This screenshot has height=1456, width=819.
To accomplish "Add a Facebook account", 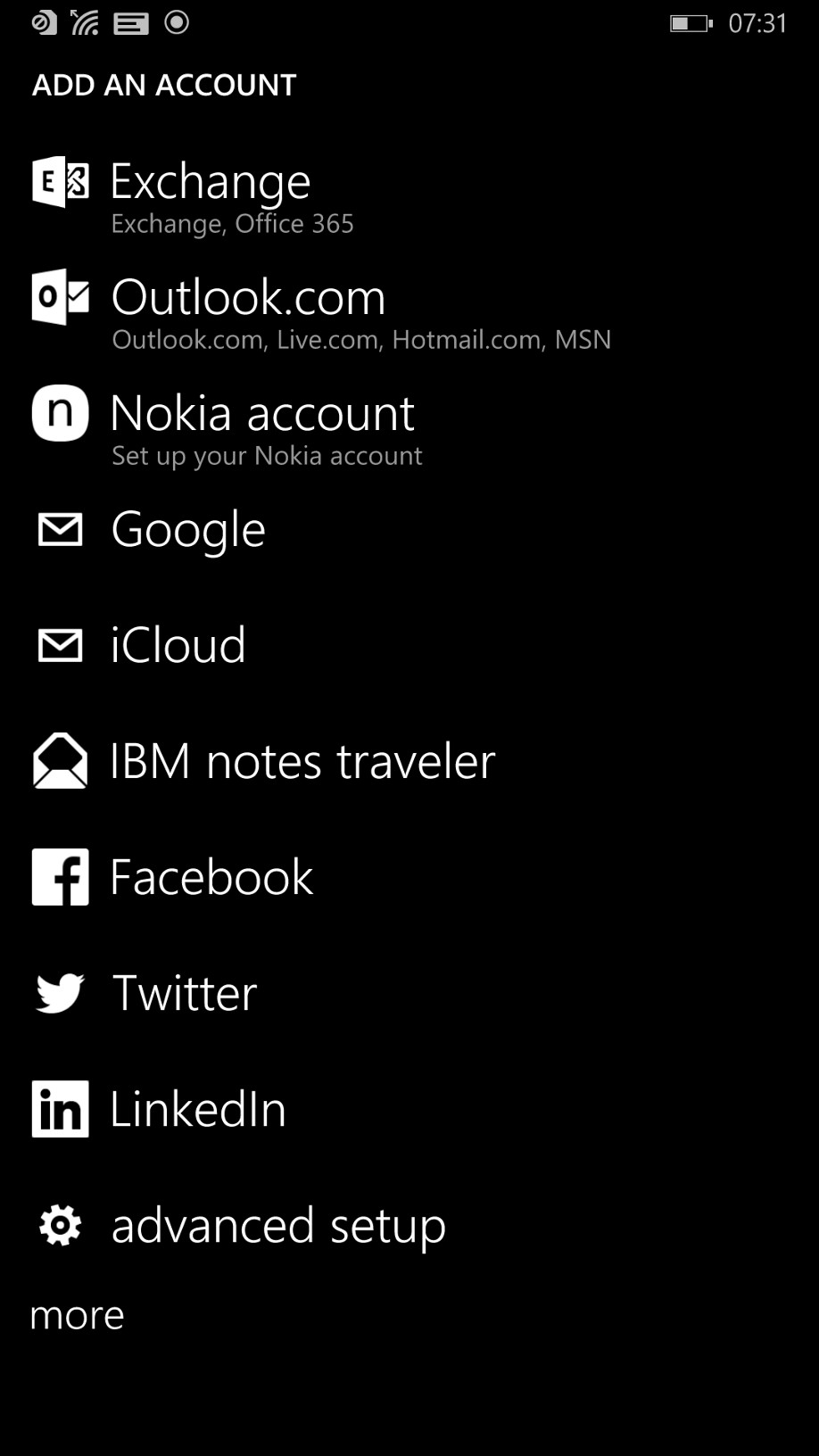I will point(409,877).
